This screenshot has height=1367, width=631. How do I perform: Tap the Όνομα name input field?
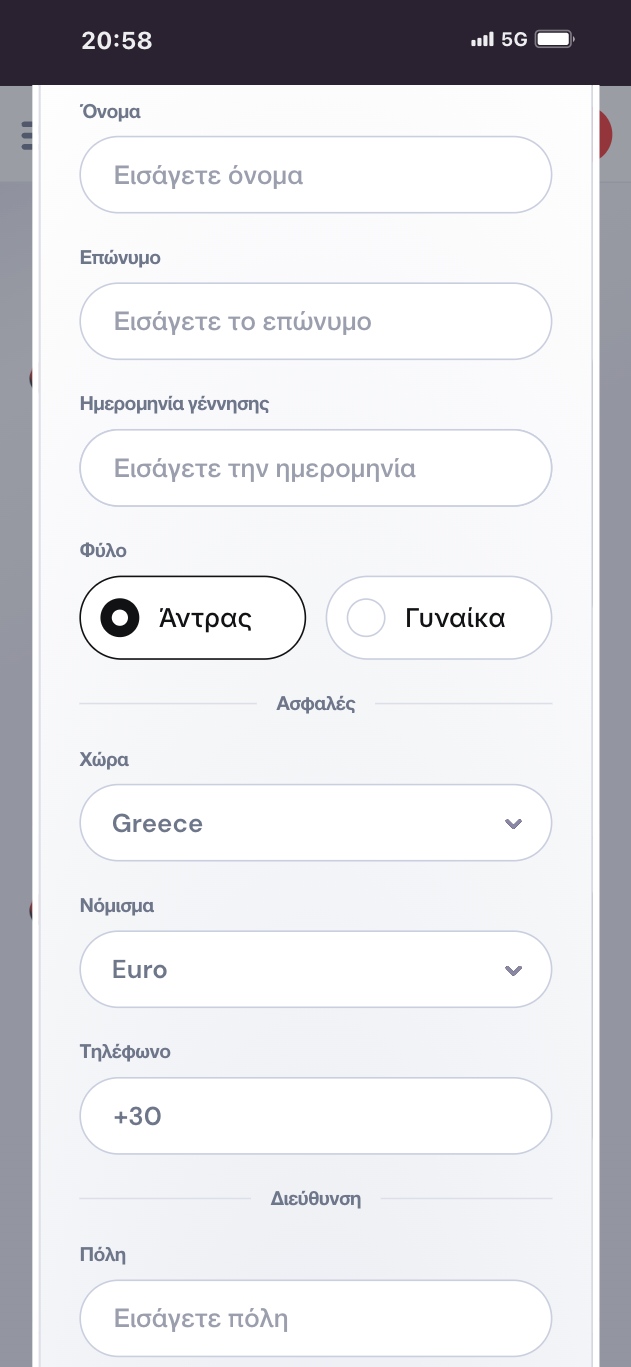tap(315, 175)
